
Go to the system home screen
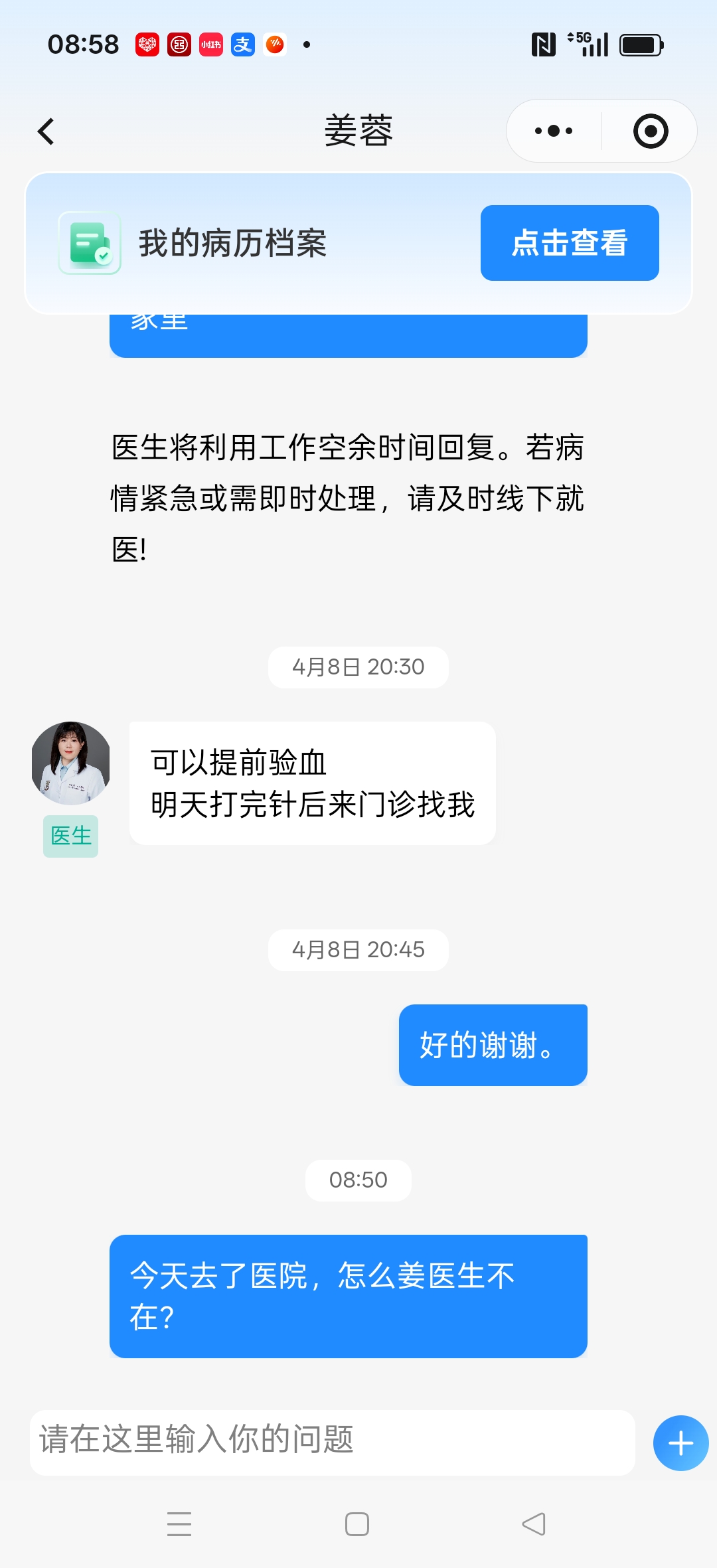(x=357, y=1524)
